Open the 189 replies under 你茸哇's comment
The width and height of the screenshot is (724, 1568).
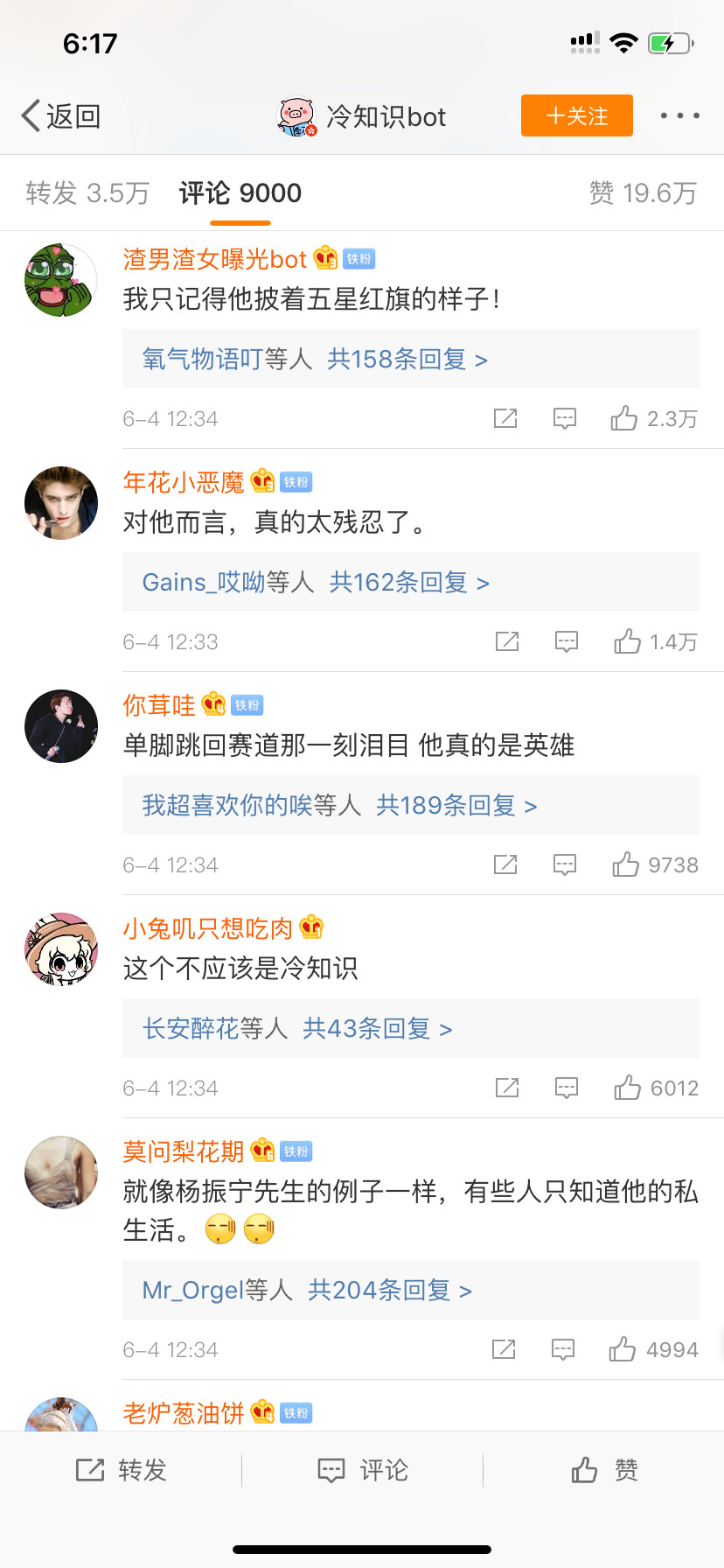339,805
